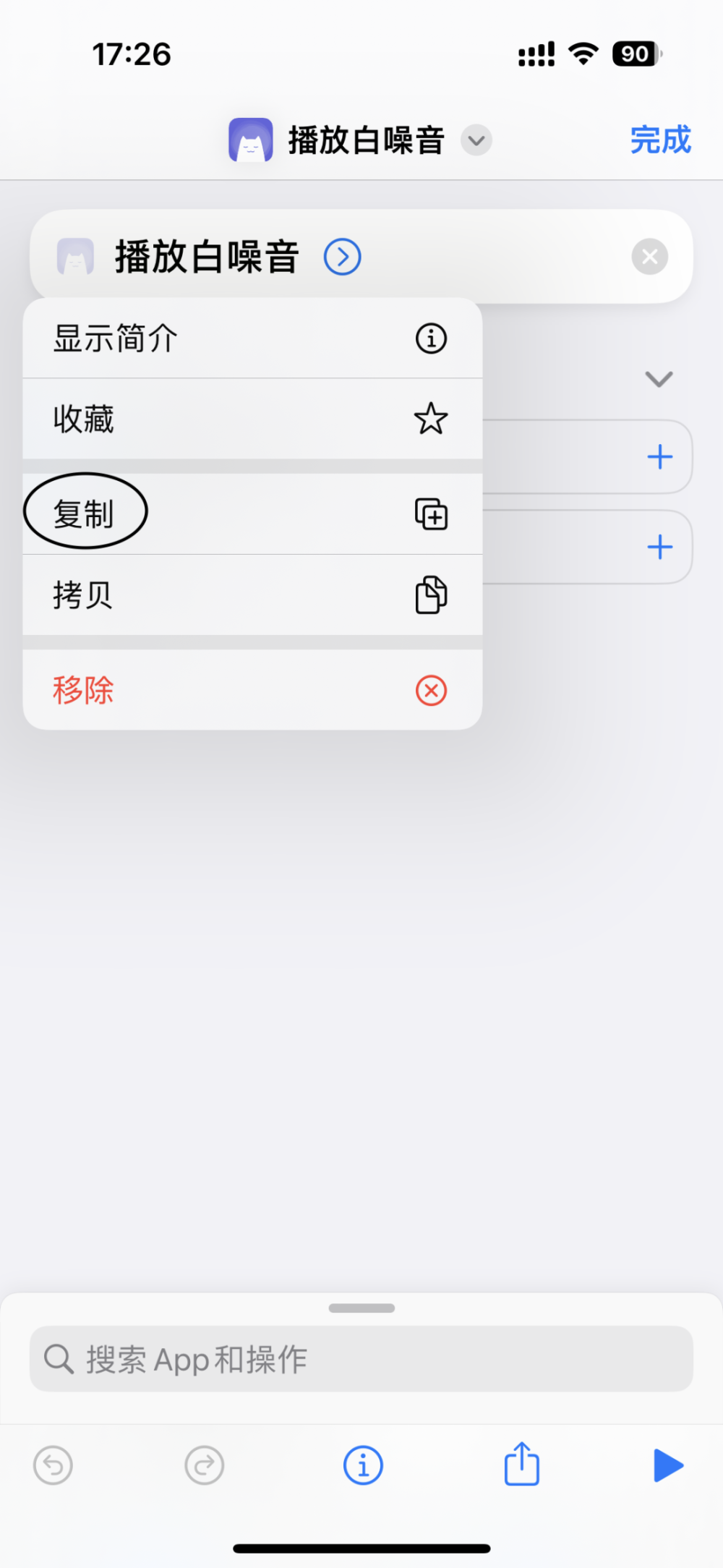Expand the 播放白噪音 action details arrow

[342, 257]
